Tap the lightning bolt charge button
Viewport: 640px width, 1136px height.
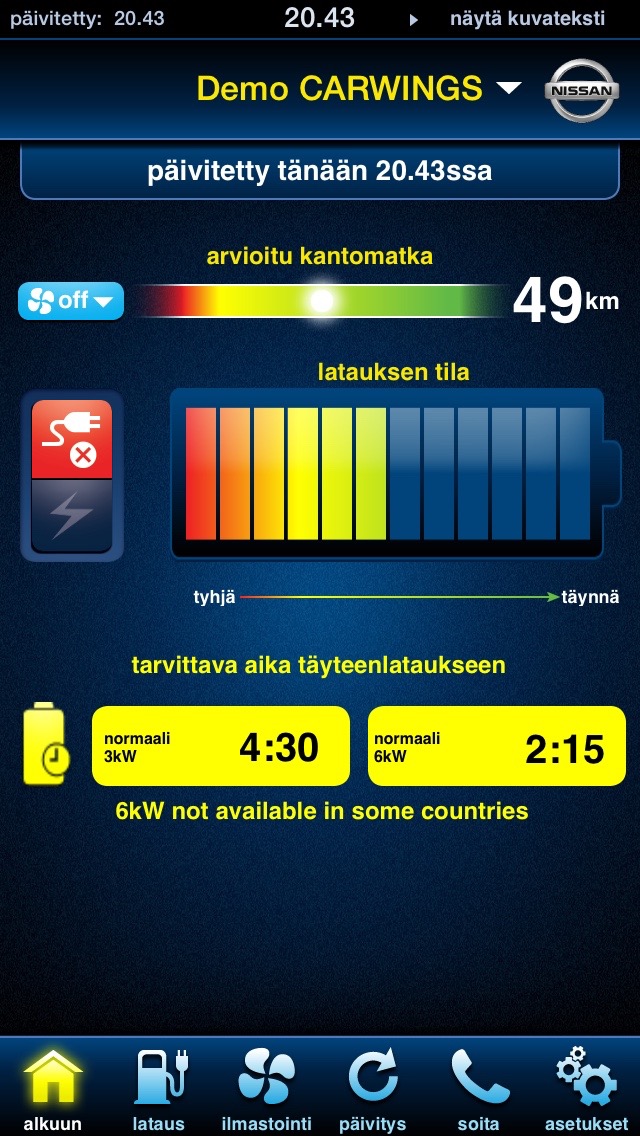coord(72,515)
